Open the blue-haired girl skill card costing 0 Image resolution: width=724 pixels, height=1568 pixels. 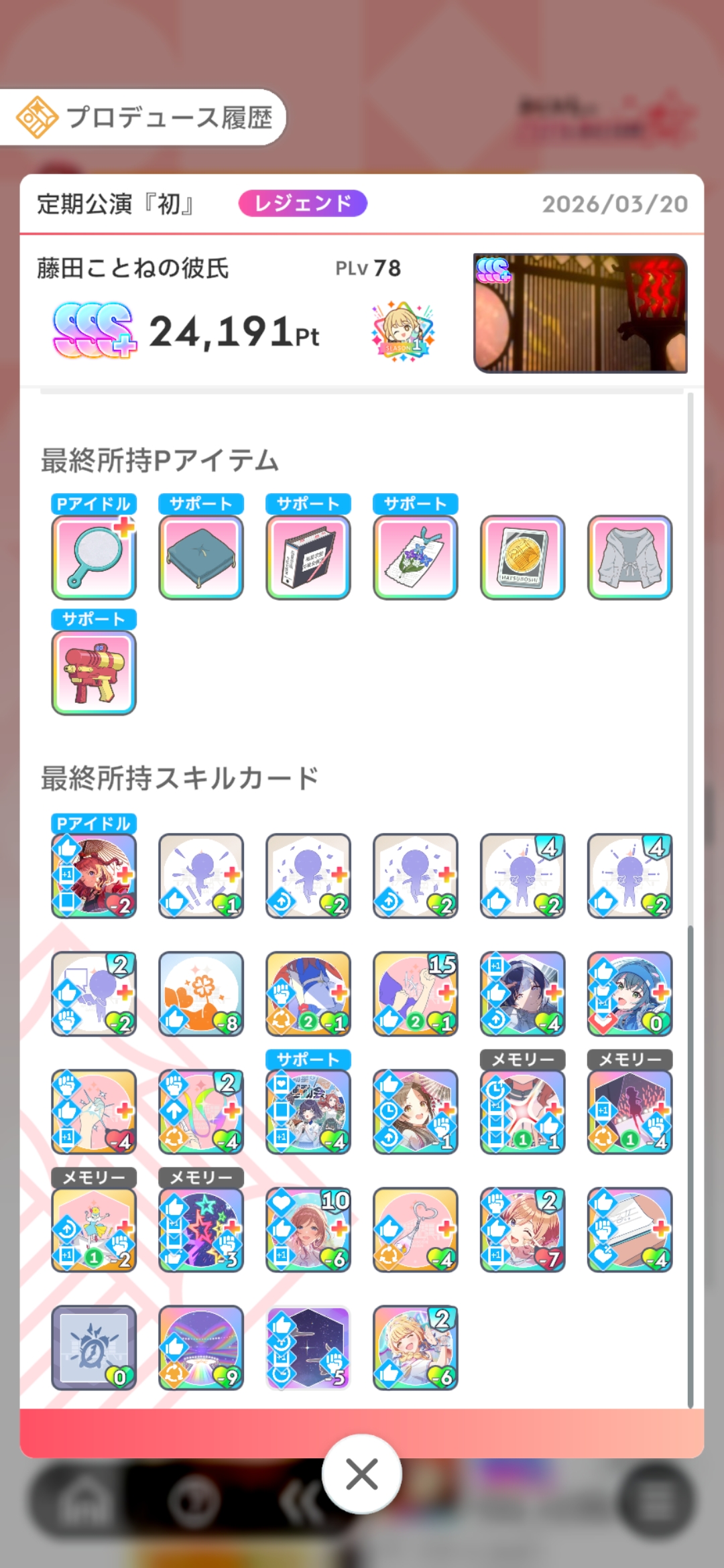coord(630,994)
